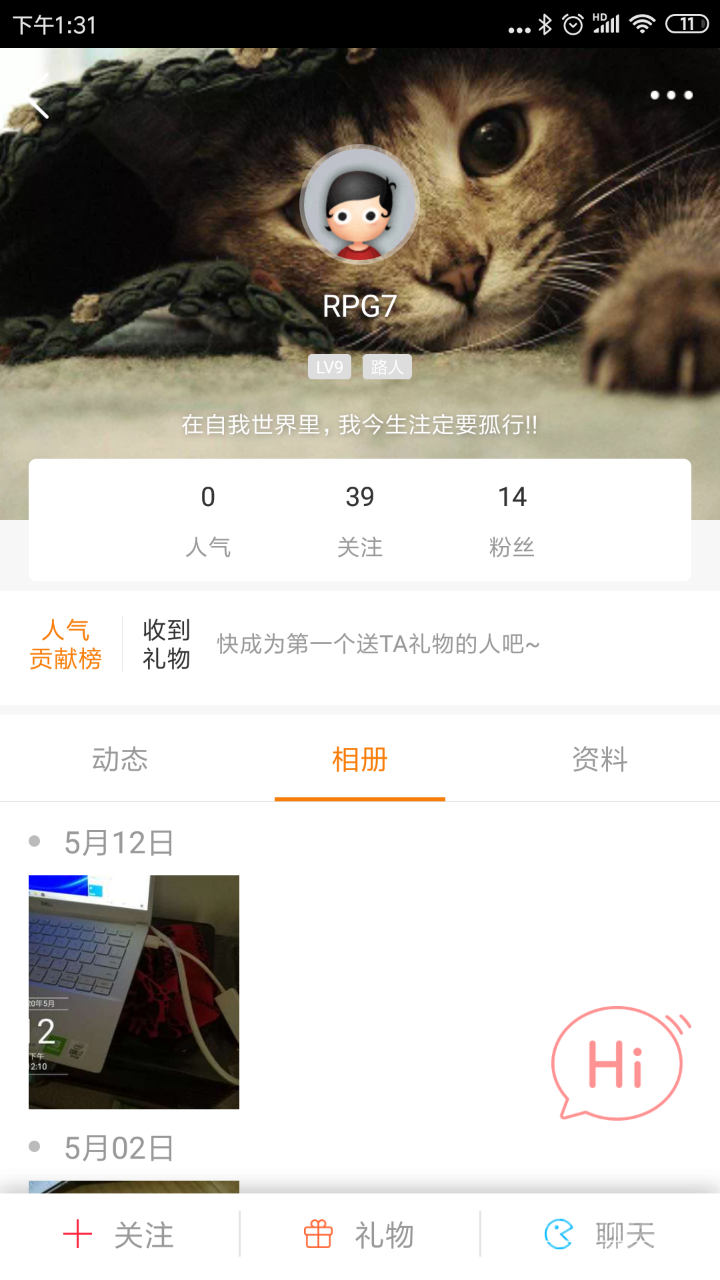Screen dimensions: 720x1280
Task: Open the 关注 following list
Action: coord(360,520)
